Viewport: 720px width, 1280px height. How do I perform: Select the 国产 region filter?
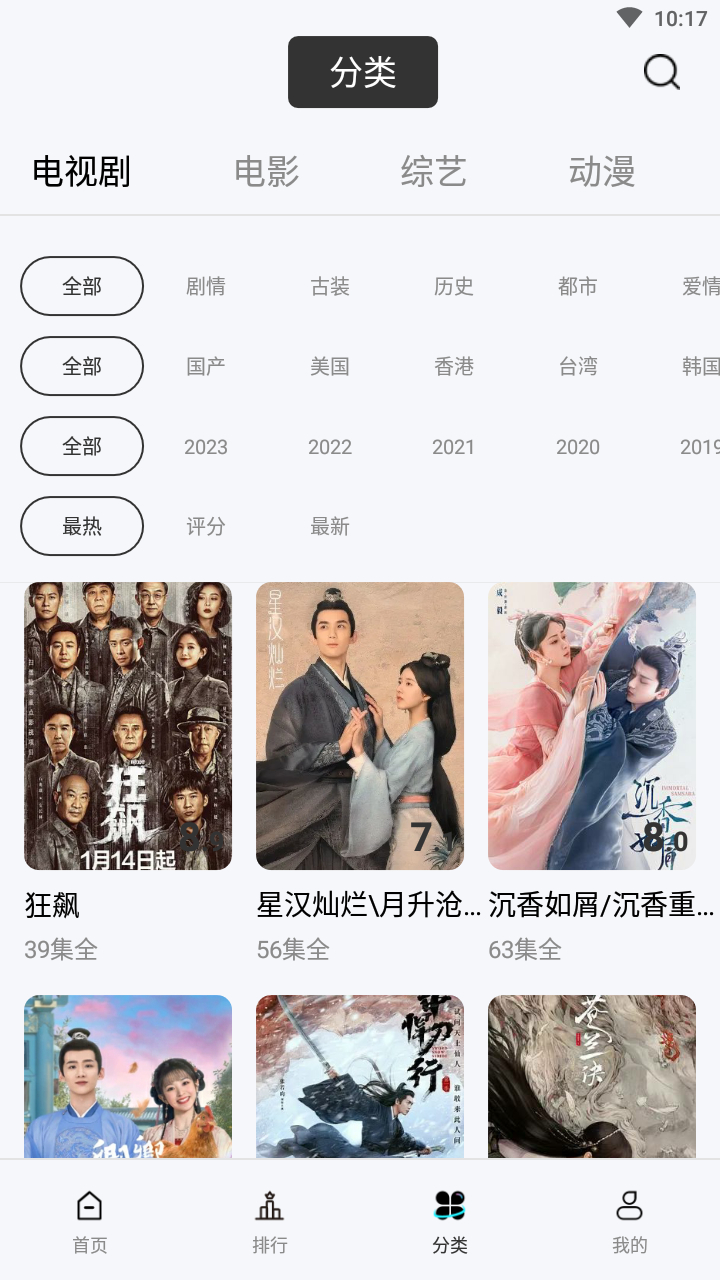206,366
